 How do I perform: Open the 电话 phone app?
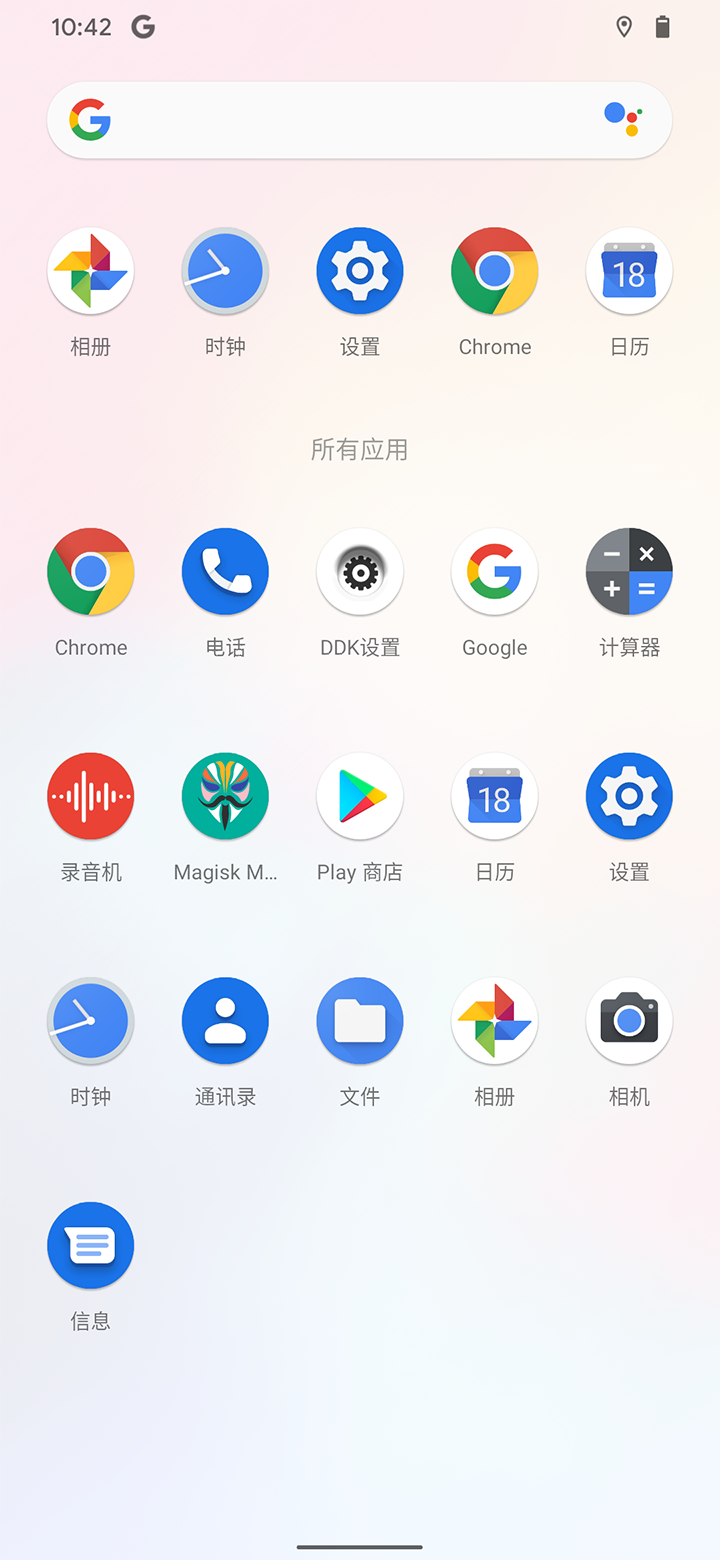(x=225, y=571)
